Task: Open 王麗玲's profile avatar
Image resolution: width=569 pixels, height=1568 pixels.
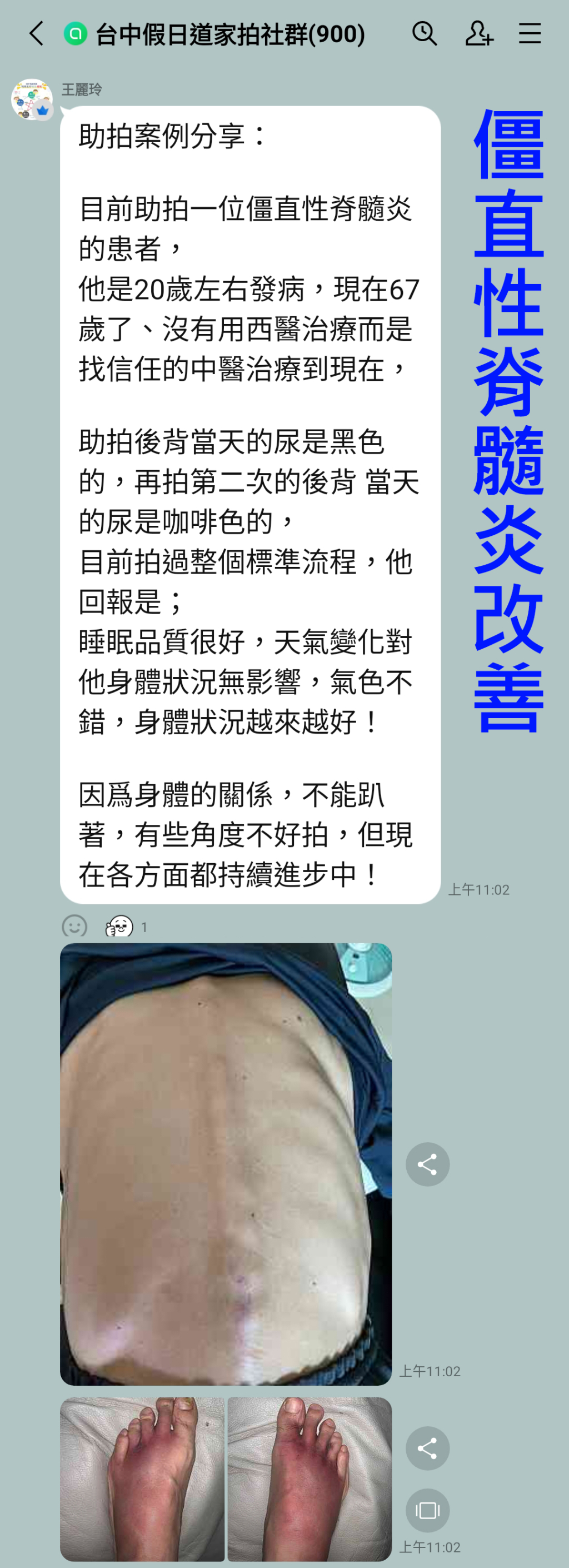Action: tap(31, 99)
